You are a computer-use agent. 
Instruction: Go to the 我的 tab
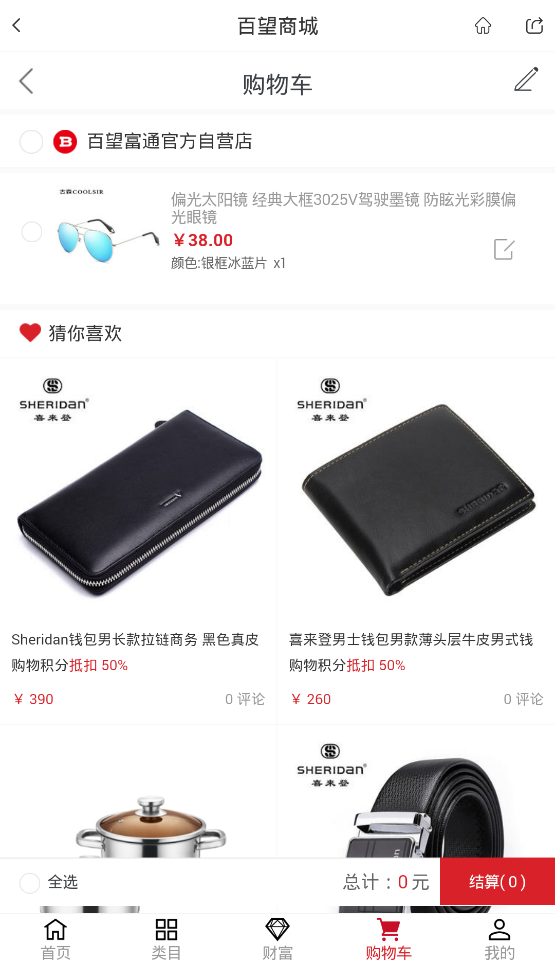(499, 939)
